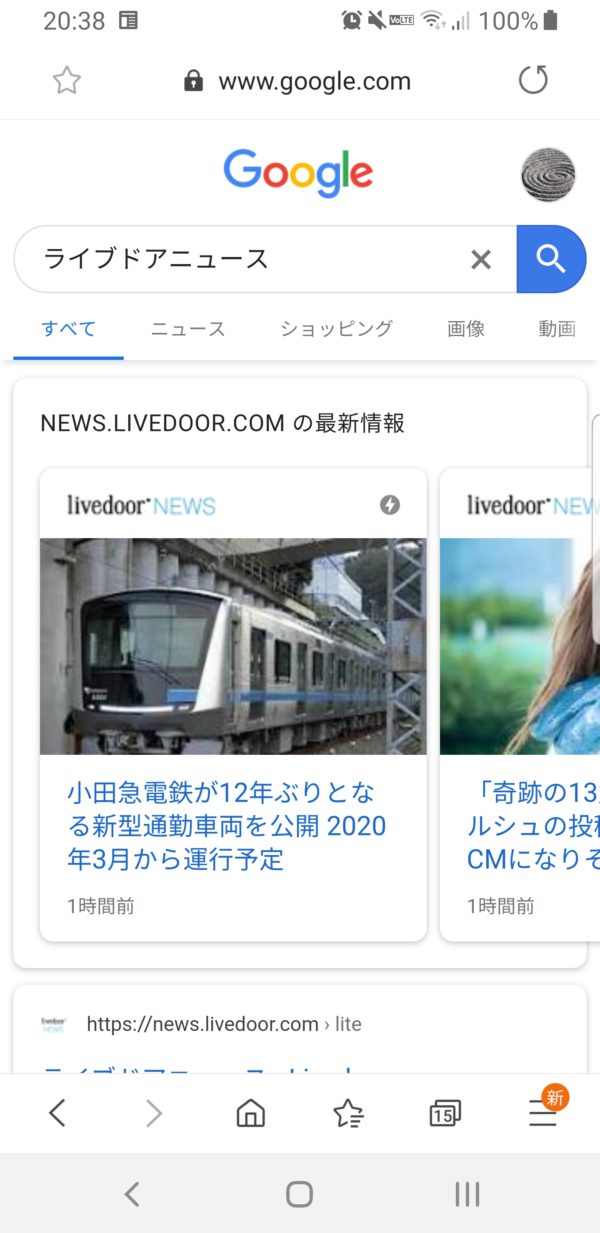Screen dimensions: 600x1233
Task: Bookmark this page with the star icon
Action: (66, 81)
